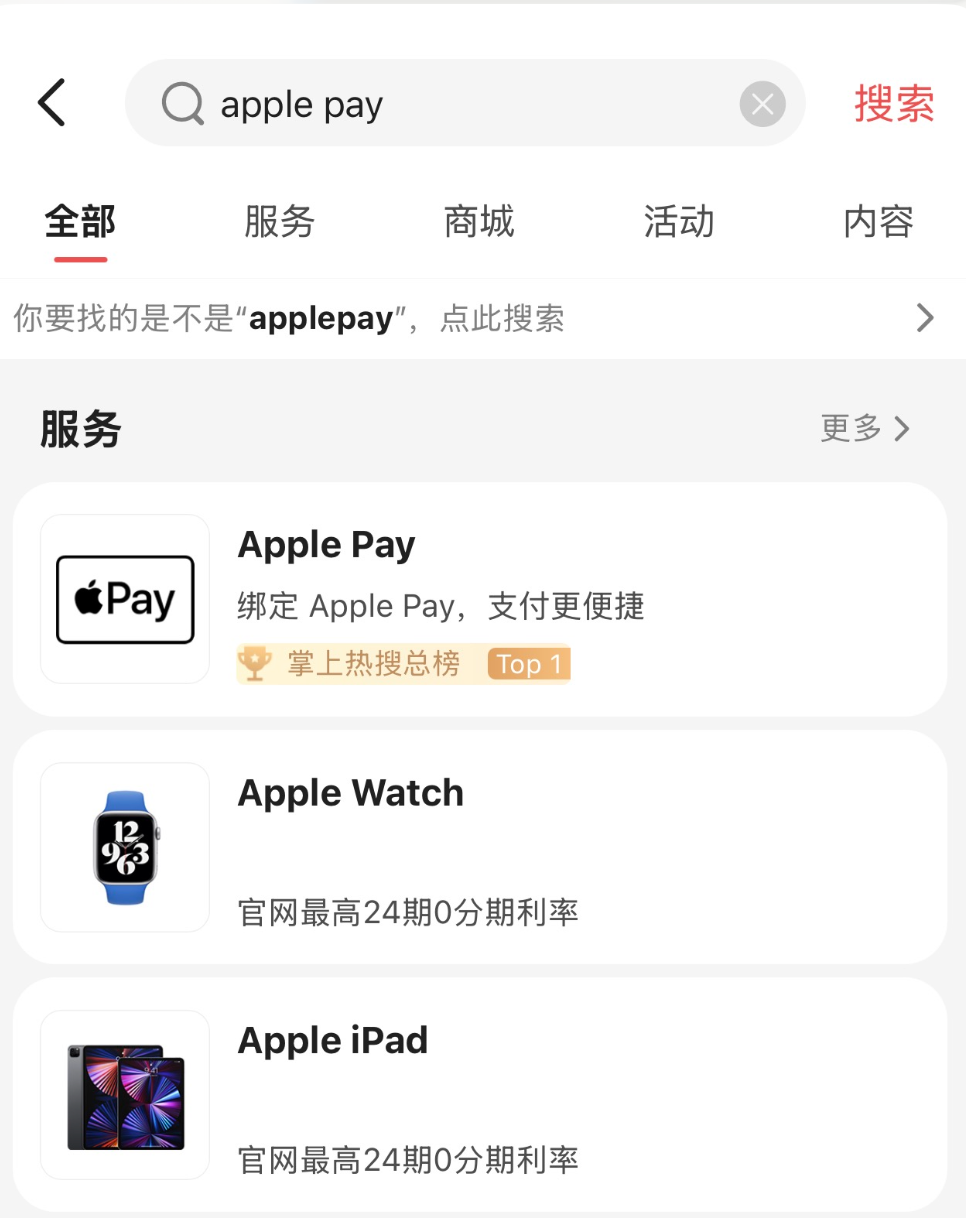Go back using the arrow icon
Screen dimensions: 966x1218
coord(52,103)
